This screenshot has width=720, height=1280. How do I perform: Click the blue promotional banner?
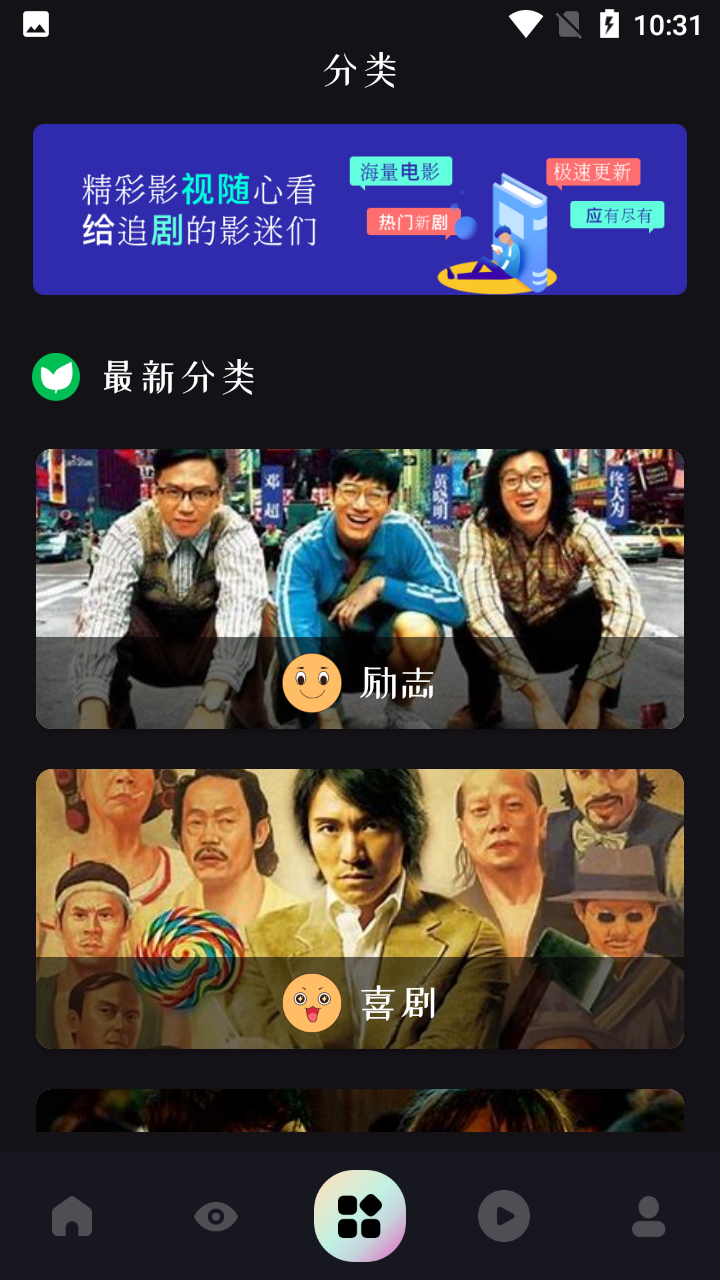(360, 209)
